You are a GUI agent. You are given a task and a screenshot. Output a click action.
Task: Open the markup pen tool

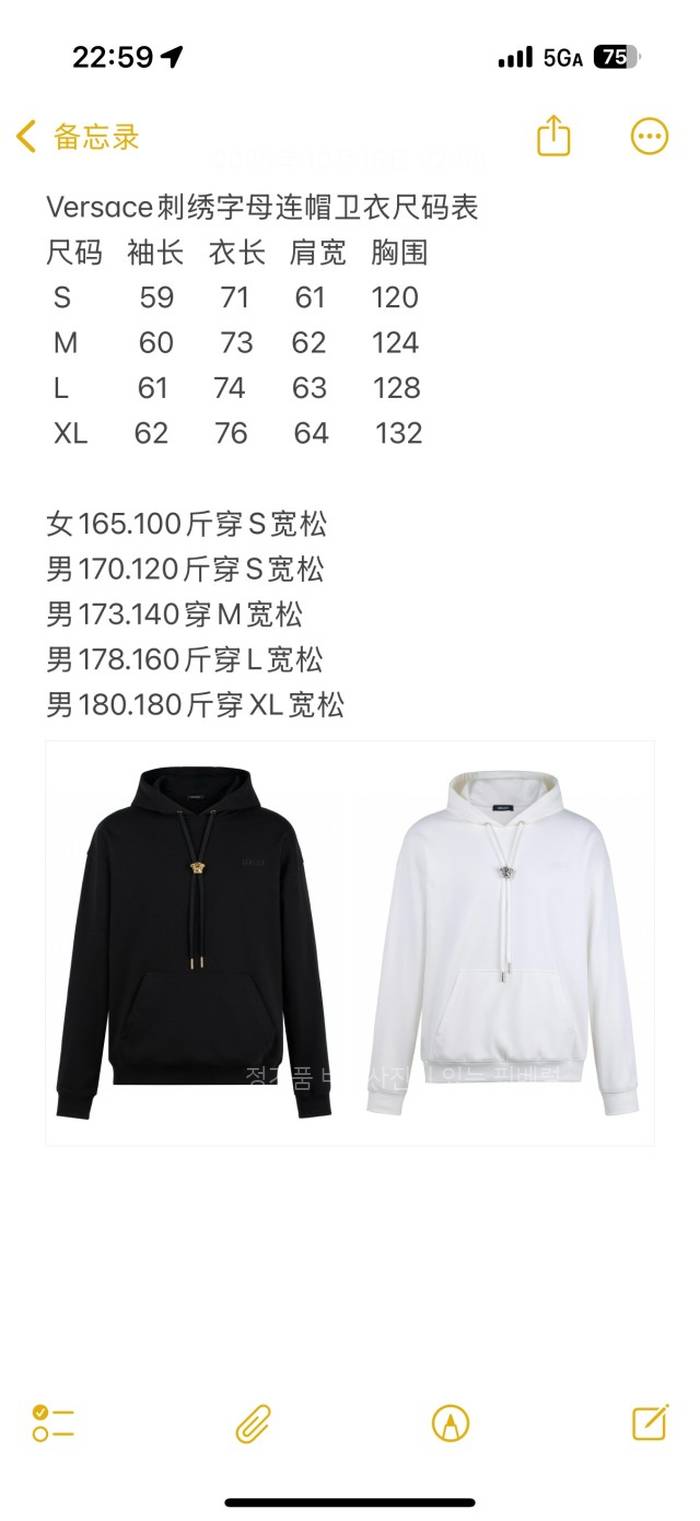point(450,1422)
